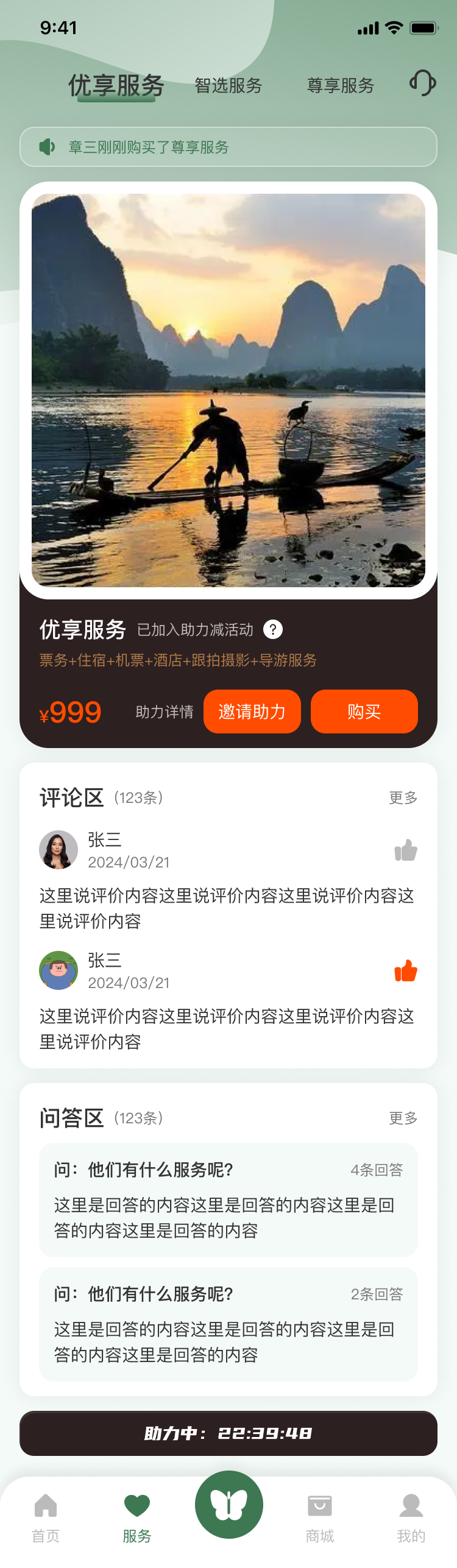This screenshot has width=457, height=1568.
Task: Open the customer service headset icon
Action: pyautogui.click(x=422, y=83)
